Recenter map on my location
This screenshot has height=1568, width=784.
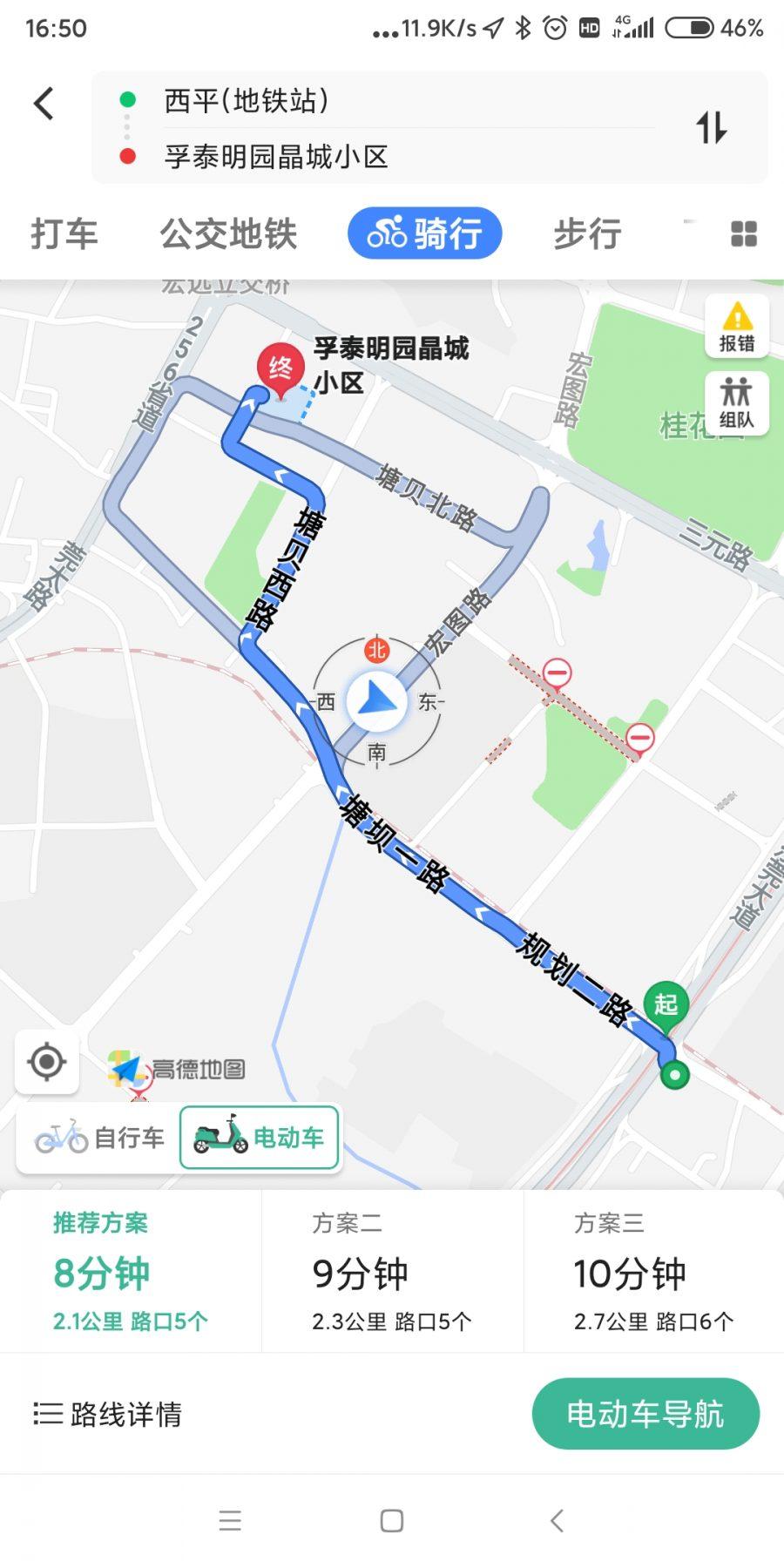tap(47, 1062)
